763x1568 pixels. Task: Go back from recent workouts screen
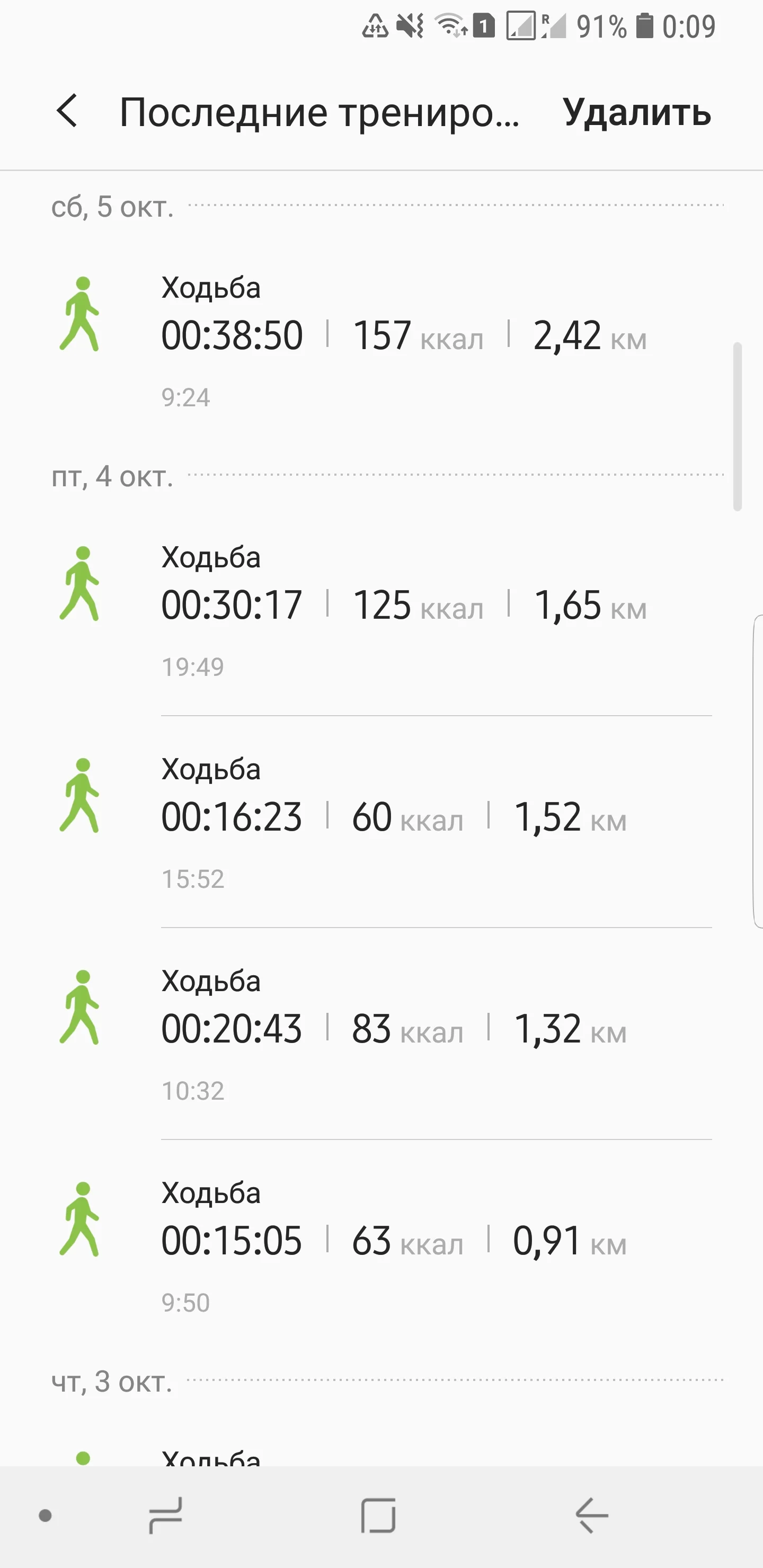67,111
